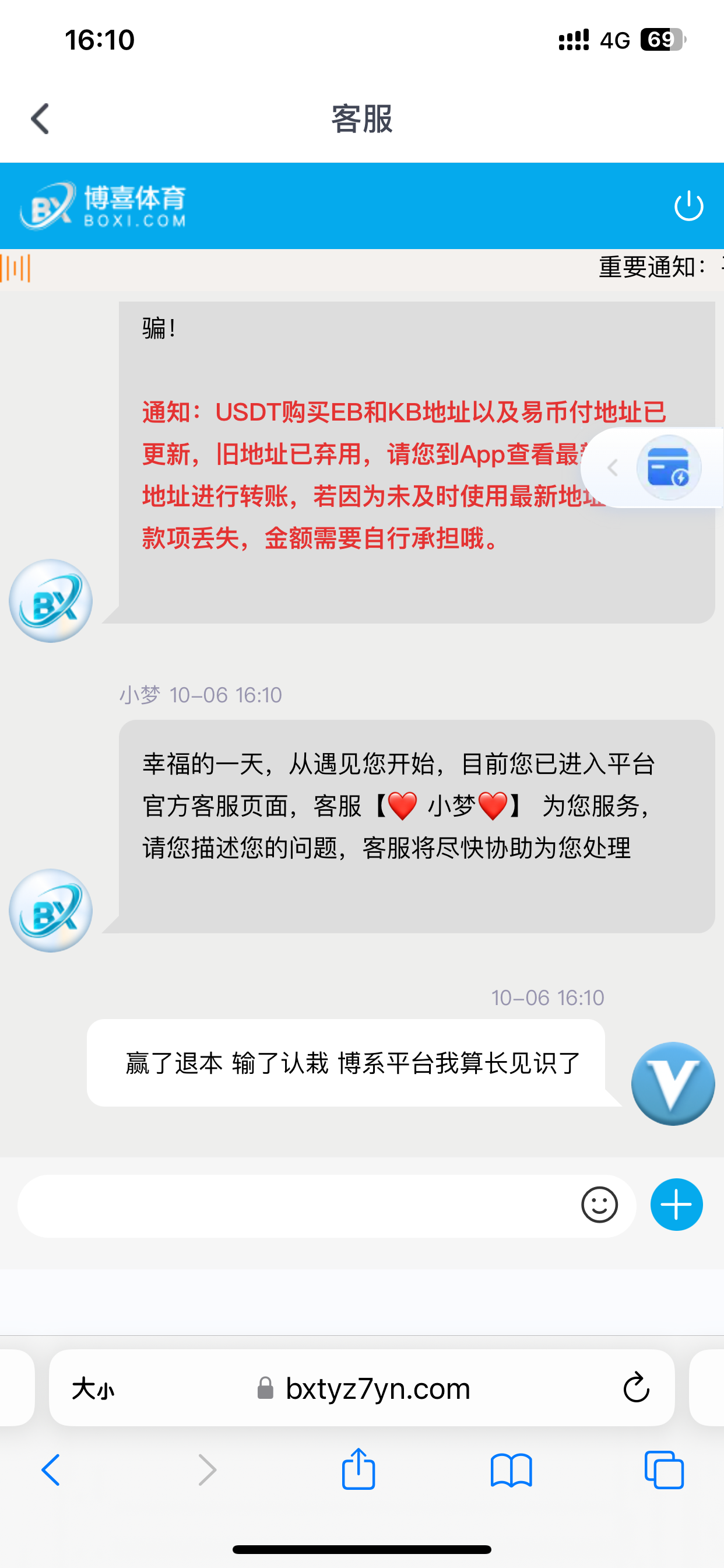Image resolution: width=724 pixels, height=1568 pixels.
Task: Tap the padlock icon in address bar
Action: tap(264, 1388)
